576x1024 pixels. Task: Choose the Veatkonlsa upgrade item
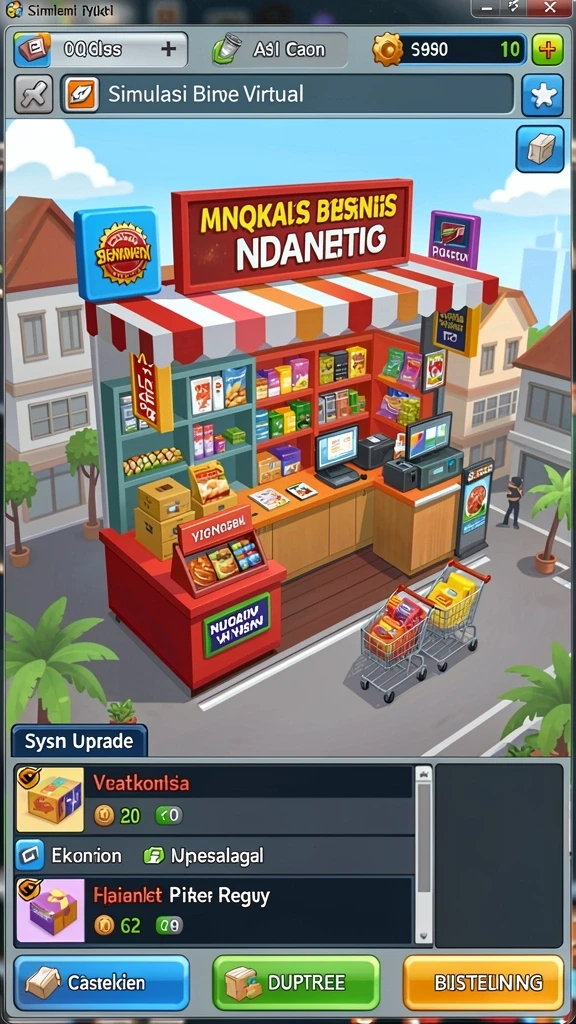[214, 800]
